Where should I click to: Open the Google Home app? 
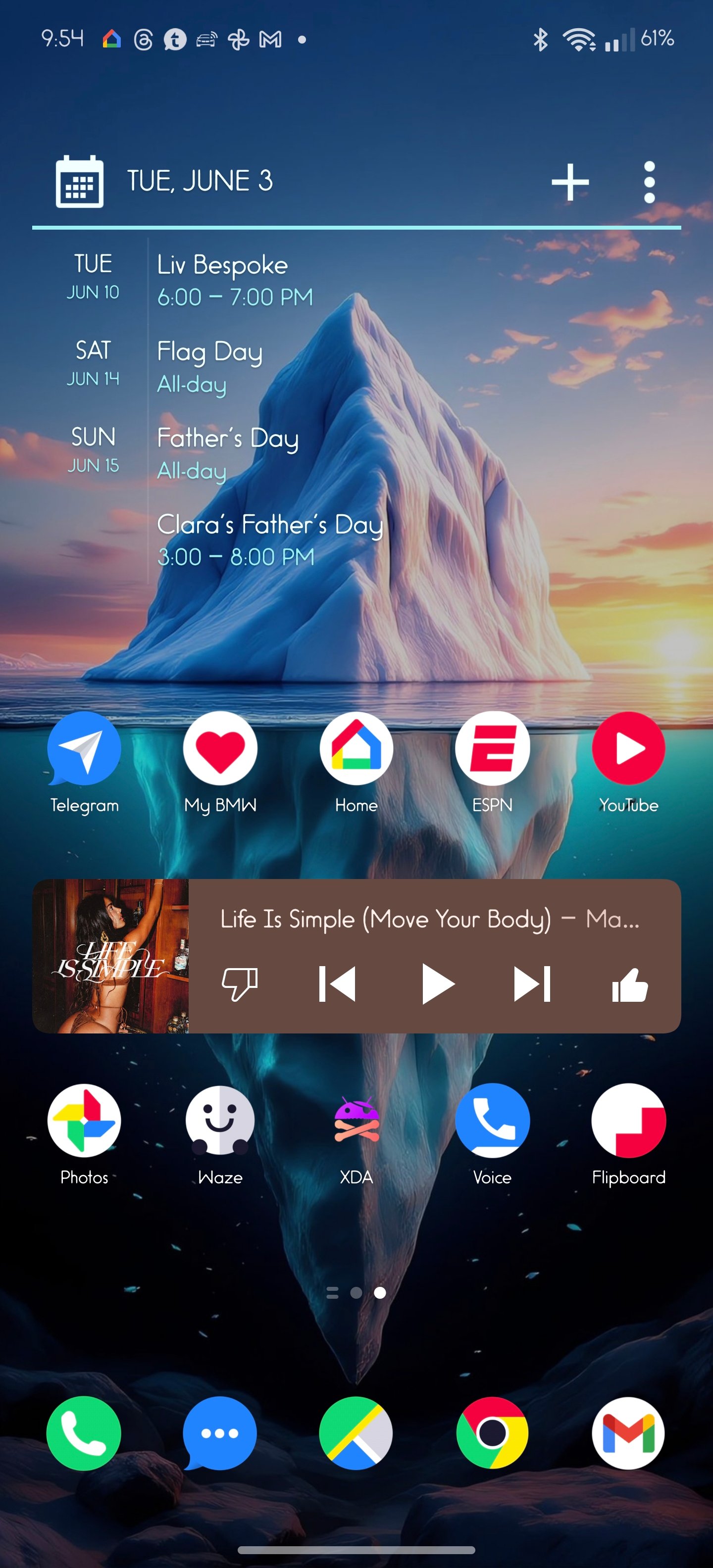pyautogui.click(x=356, y=748)
